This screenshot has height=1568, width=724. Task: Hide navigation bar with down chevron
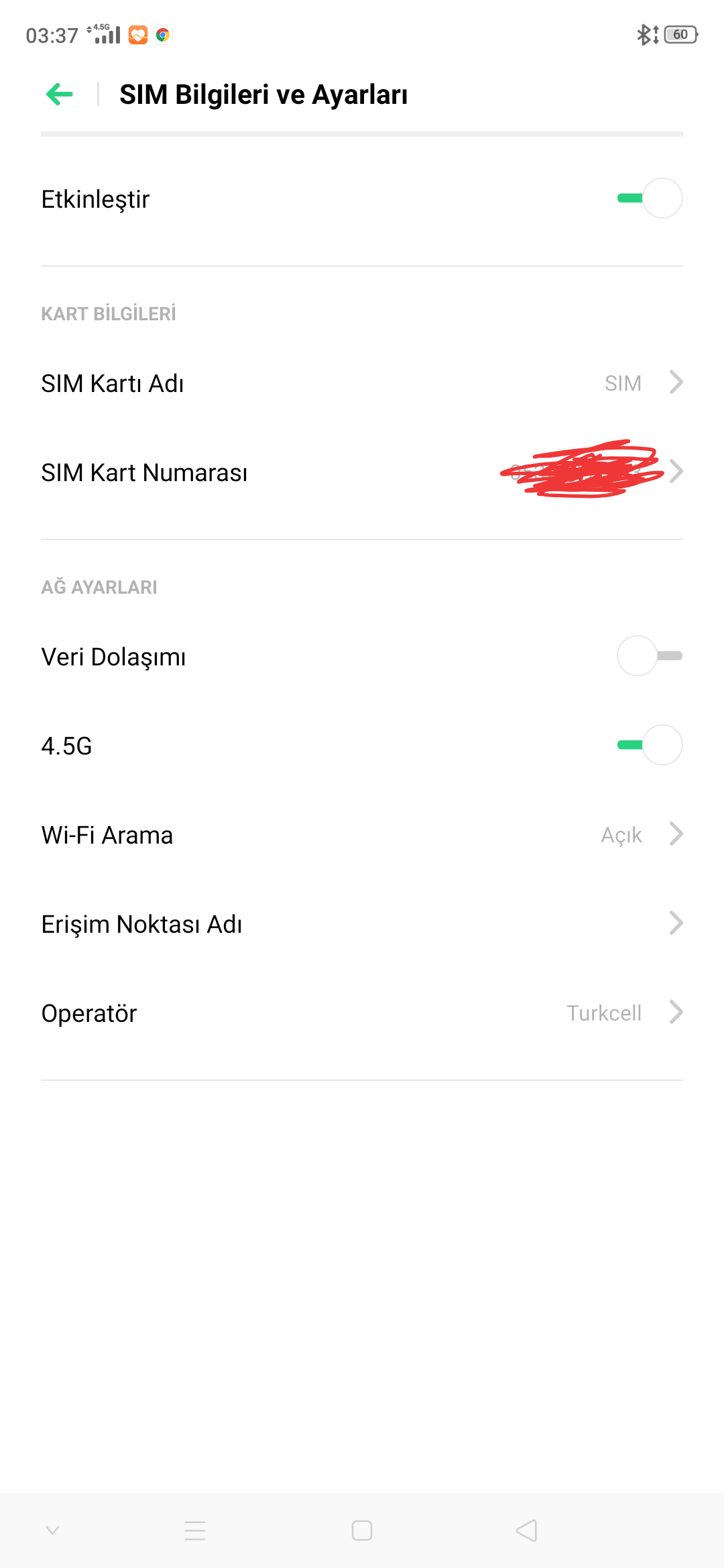pyautogui.click(x=53, y=1530)
